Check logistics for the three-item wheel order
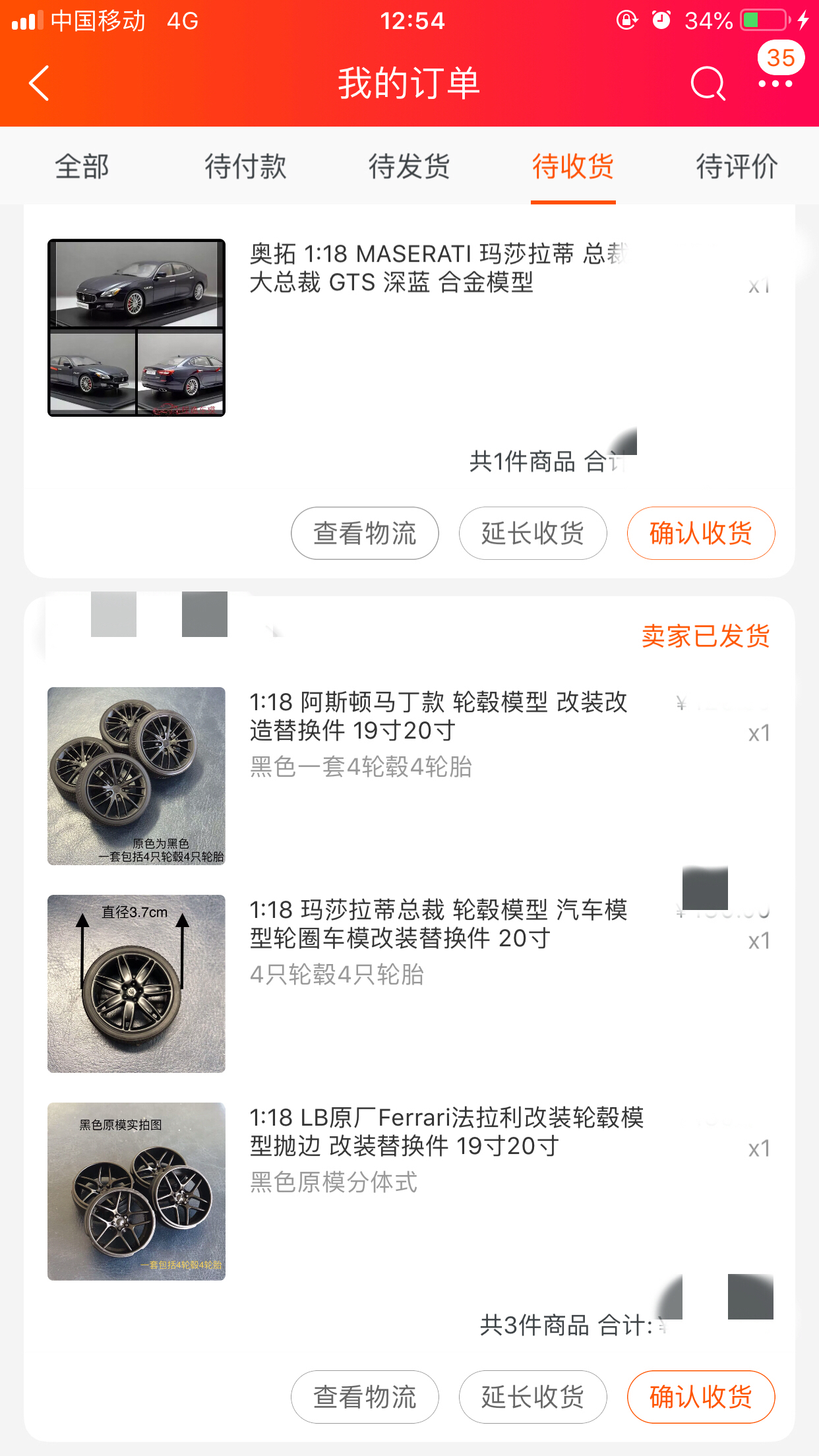Image resolution: width=819 pixels, height=1456 pixels. coord(365,1397)
